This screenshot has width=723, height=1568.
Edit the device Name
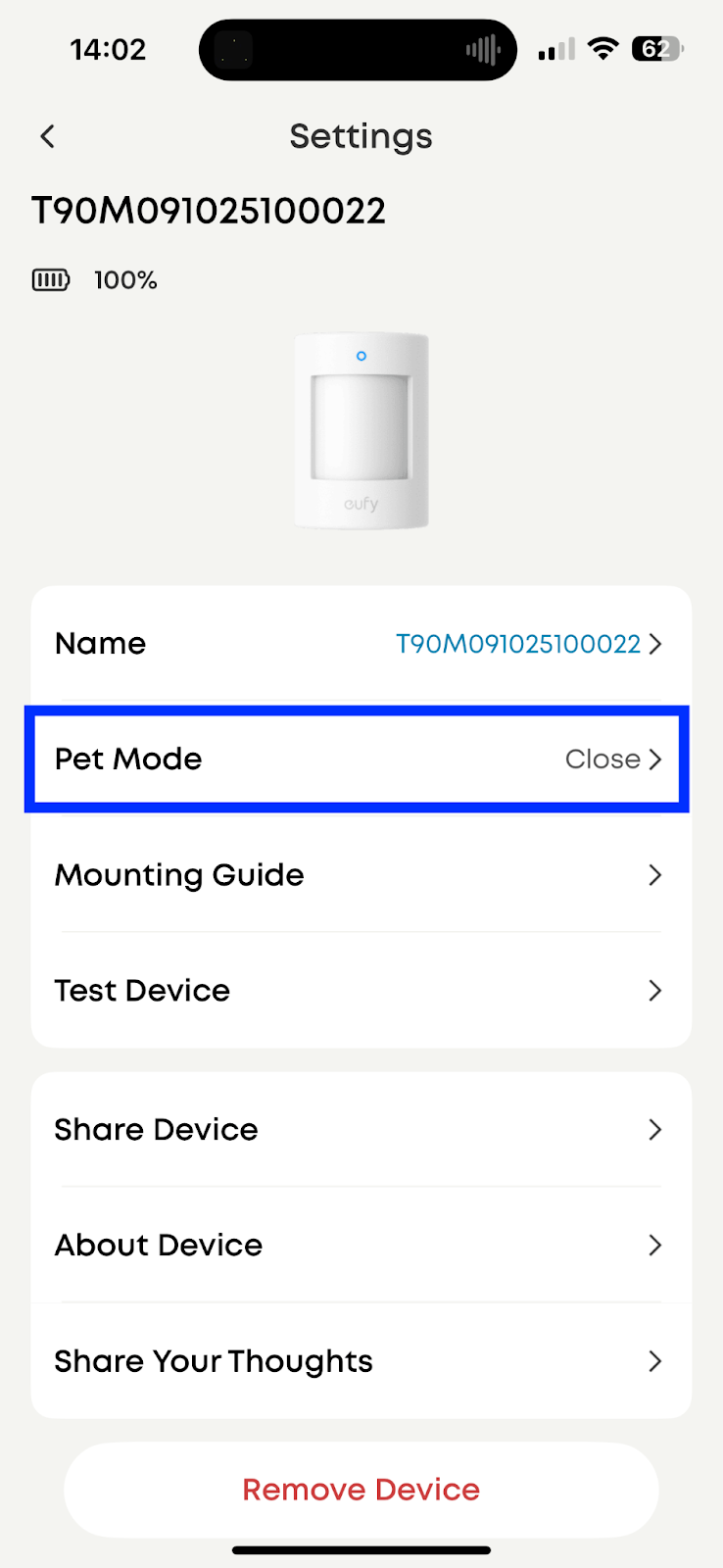(361, 644)
